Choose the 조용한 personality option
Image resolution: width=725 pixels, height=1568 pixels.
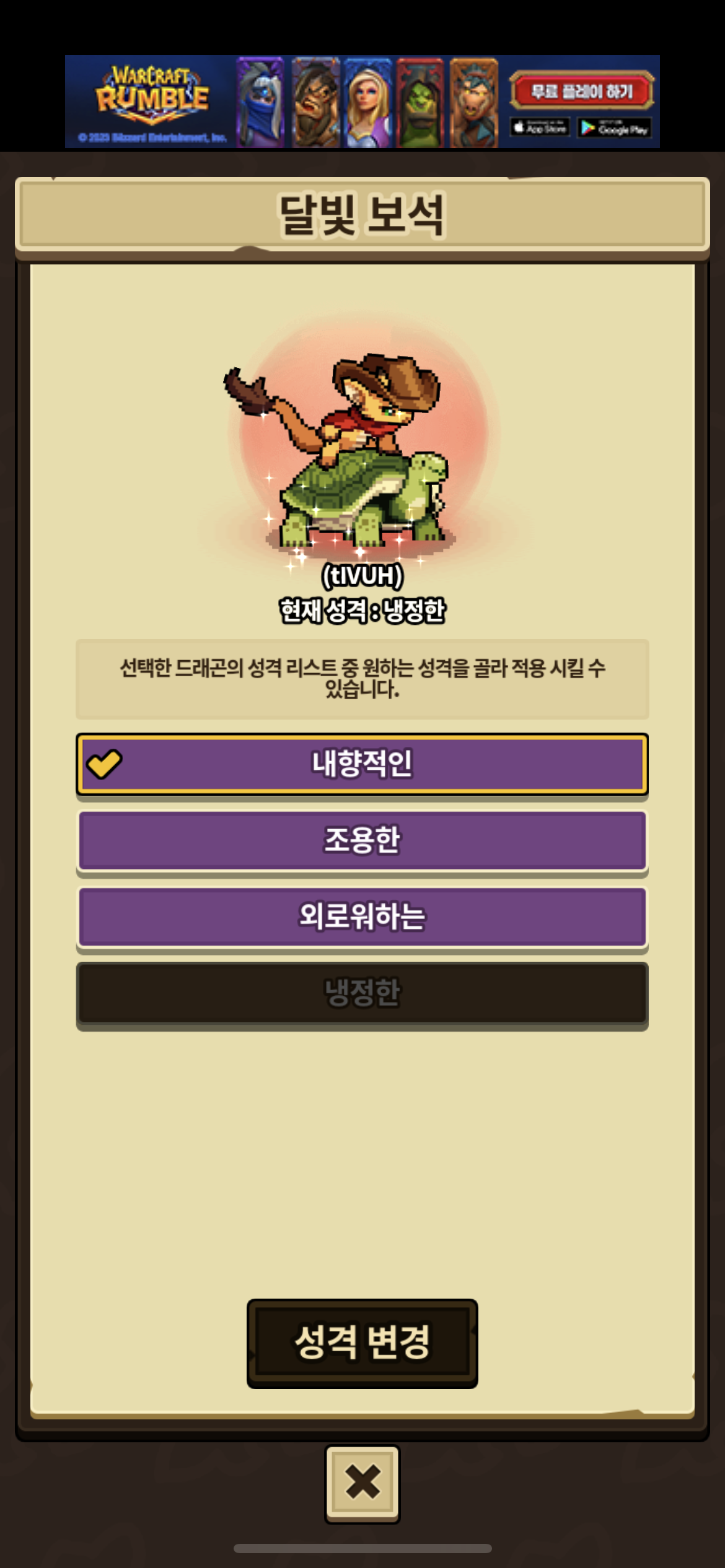[362, 840]
